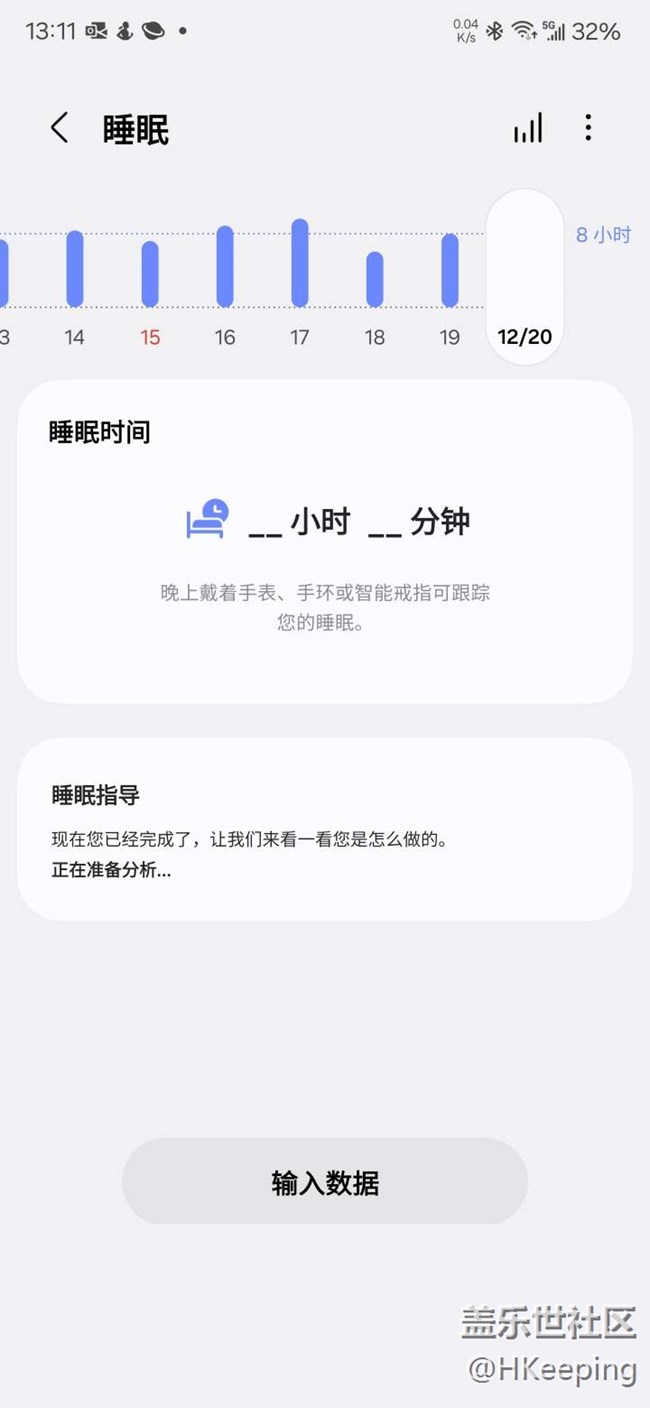The width and height of the screenshot is (650, 1408).
Task: Select the sleep bar for day 17
Action: click(300, 262)
